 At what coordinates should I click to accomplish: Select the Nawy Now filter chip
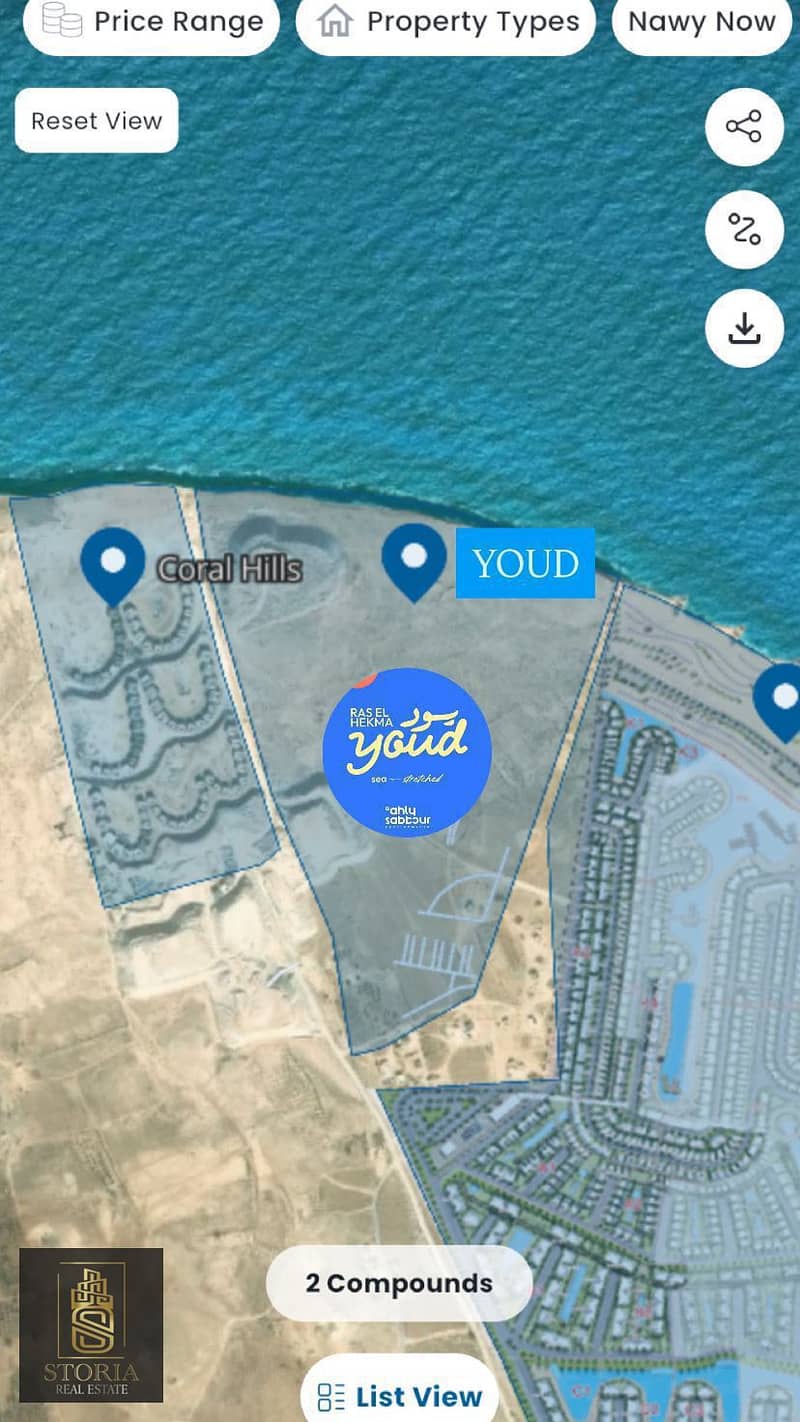coord(701,22)
